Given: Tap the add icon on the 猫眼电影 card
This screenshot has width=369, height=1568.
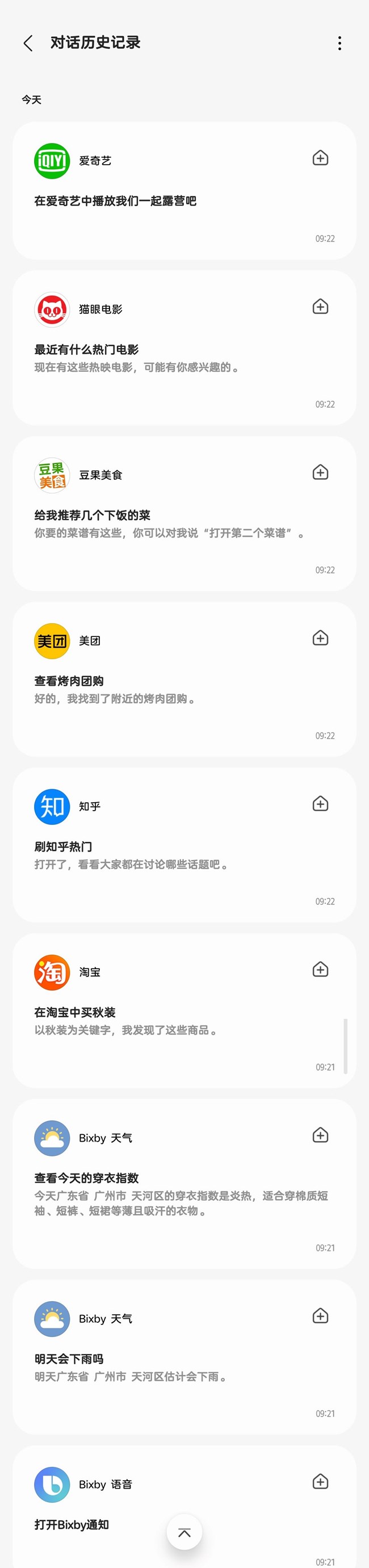Looking at the screenshot, I should pos(320,307).
